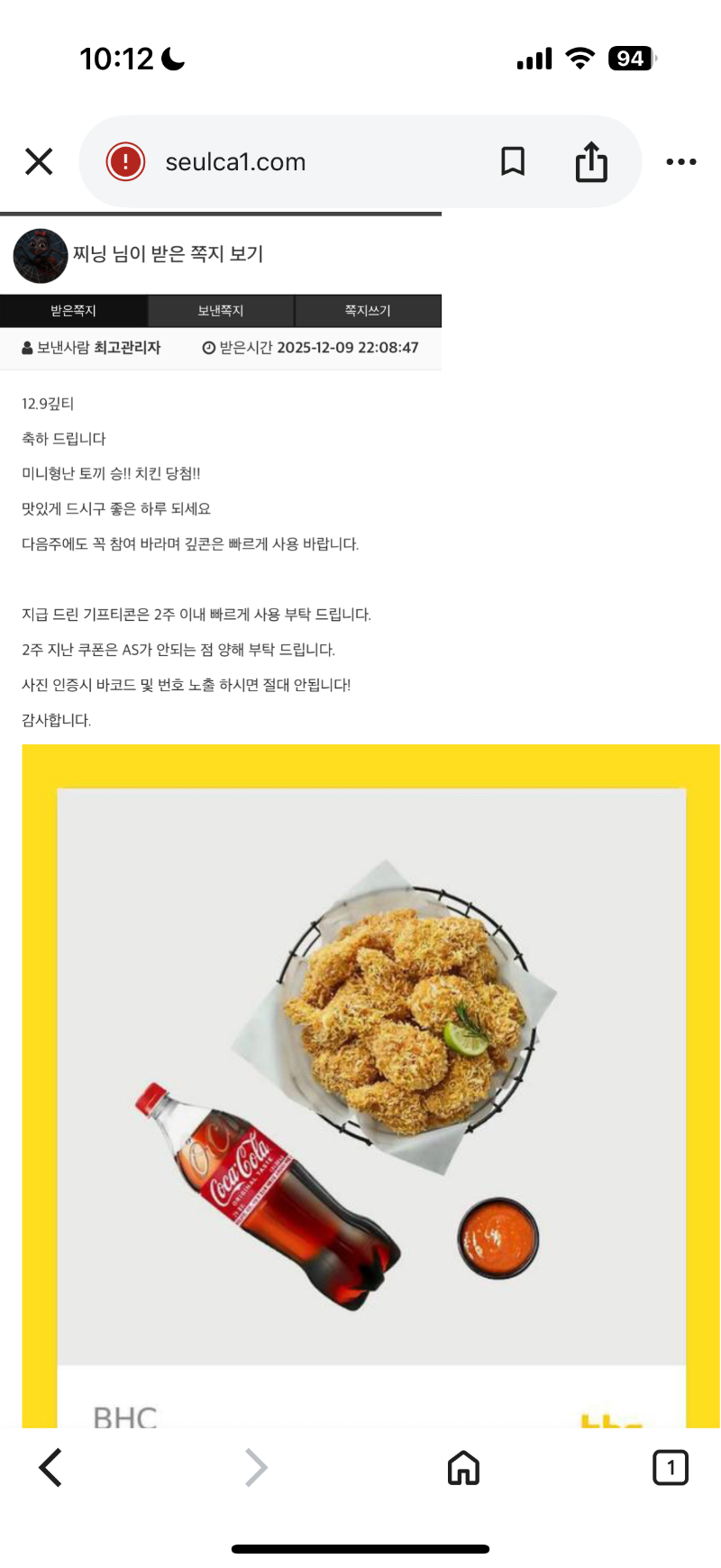Share this page

[x=591, y=162]
